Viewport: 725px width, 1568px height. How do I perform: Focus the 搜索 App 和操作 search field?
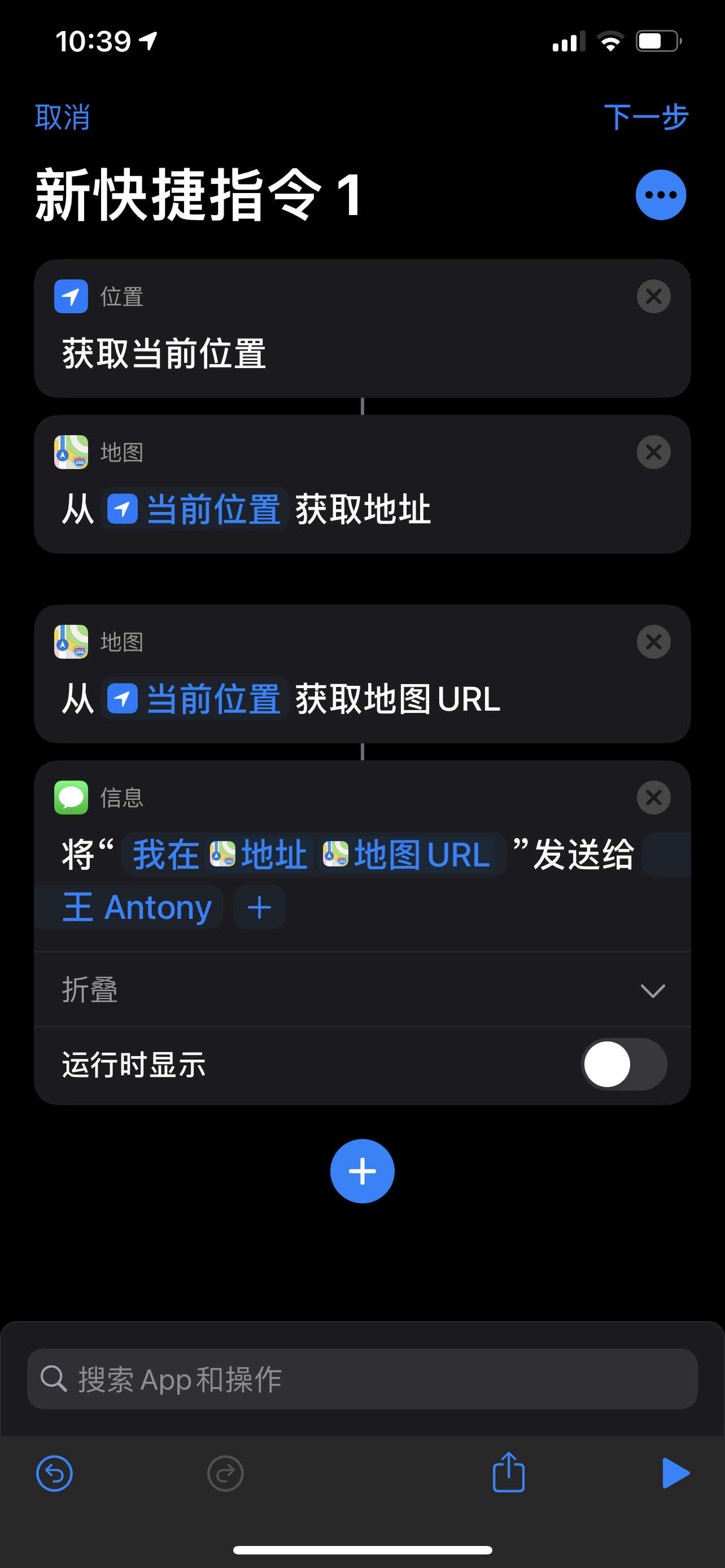pos(362,1379)
